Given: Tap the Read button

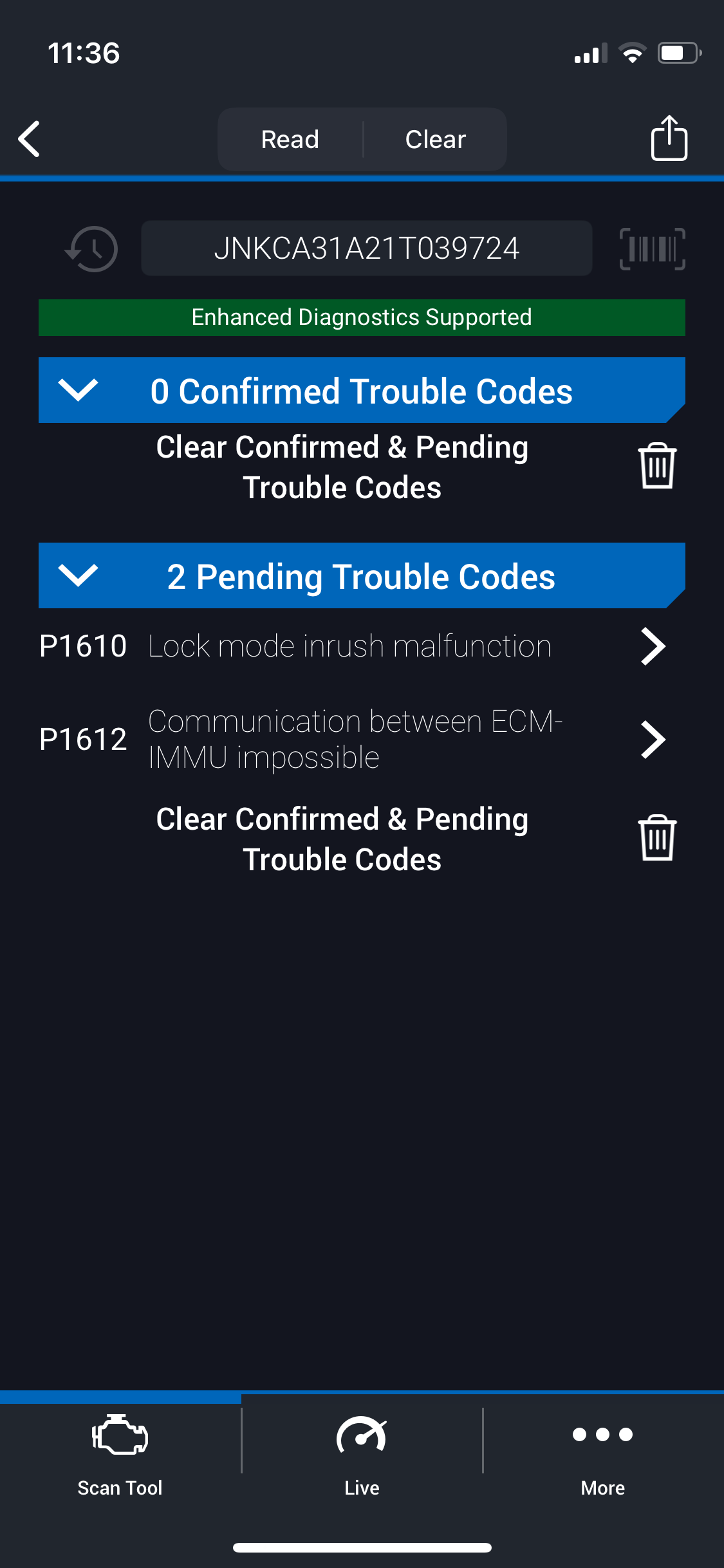Looking at the screenshot, I should [x=290, y=139].
